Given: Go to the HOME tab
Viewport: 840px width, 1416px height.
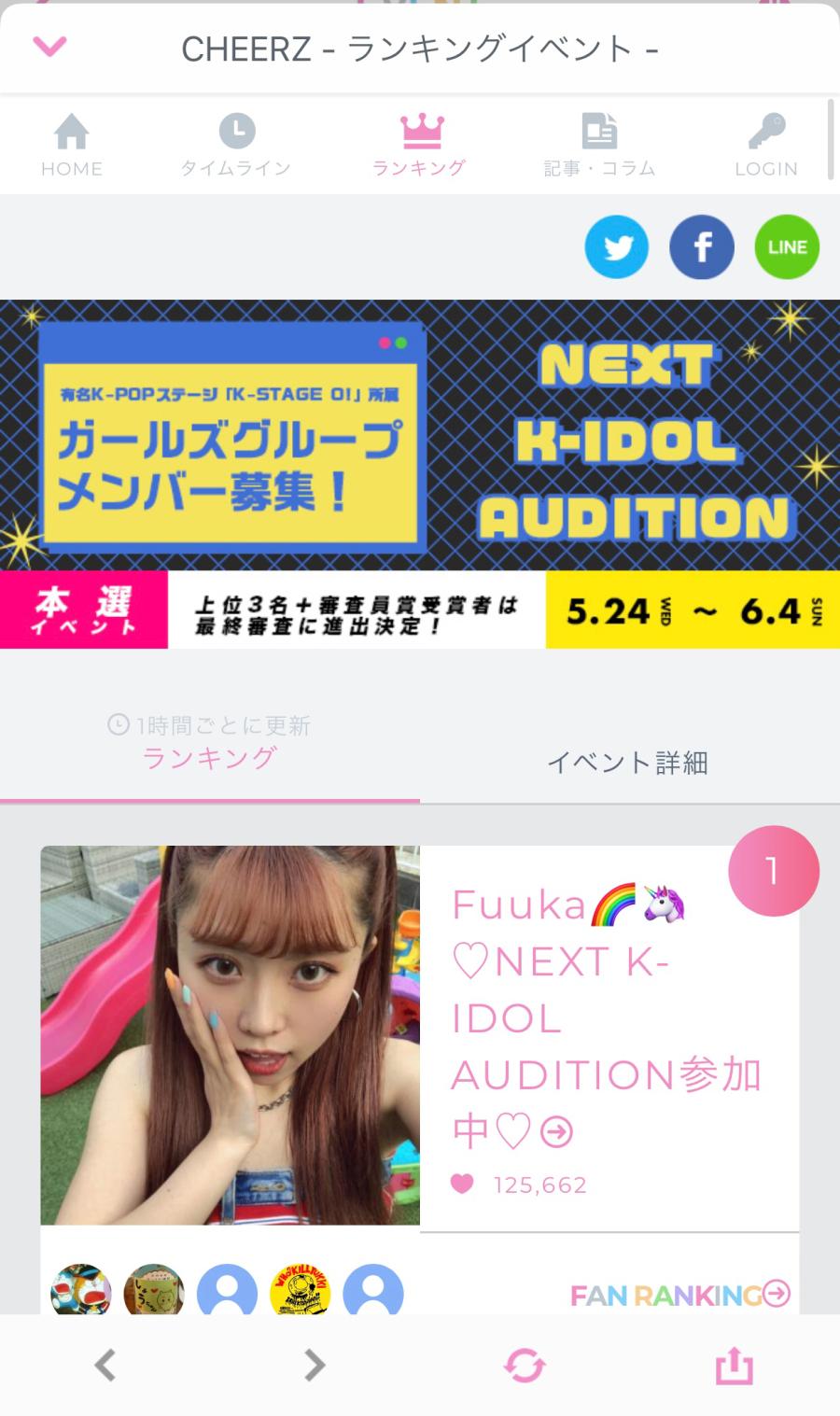Looking at the screenshot, I should (x=71, y=145).
